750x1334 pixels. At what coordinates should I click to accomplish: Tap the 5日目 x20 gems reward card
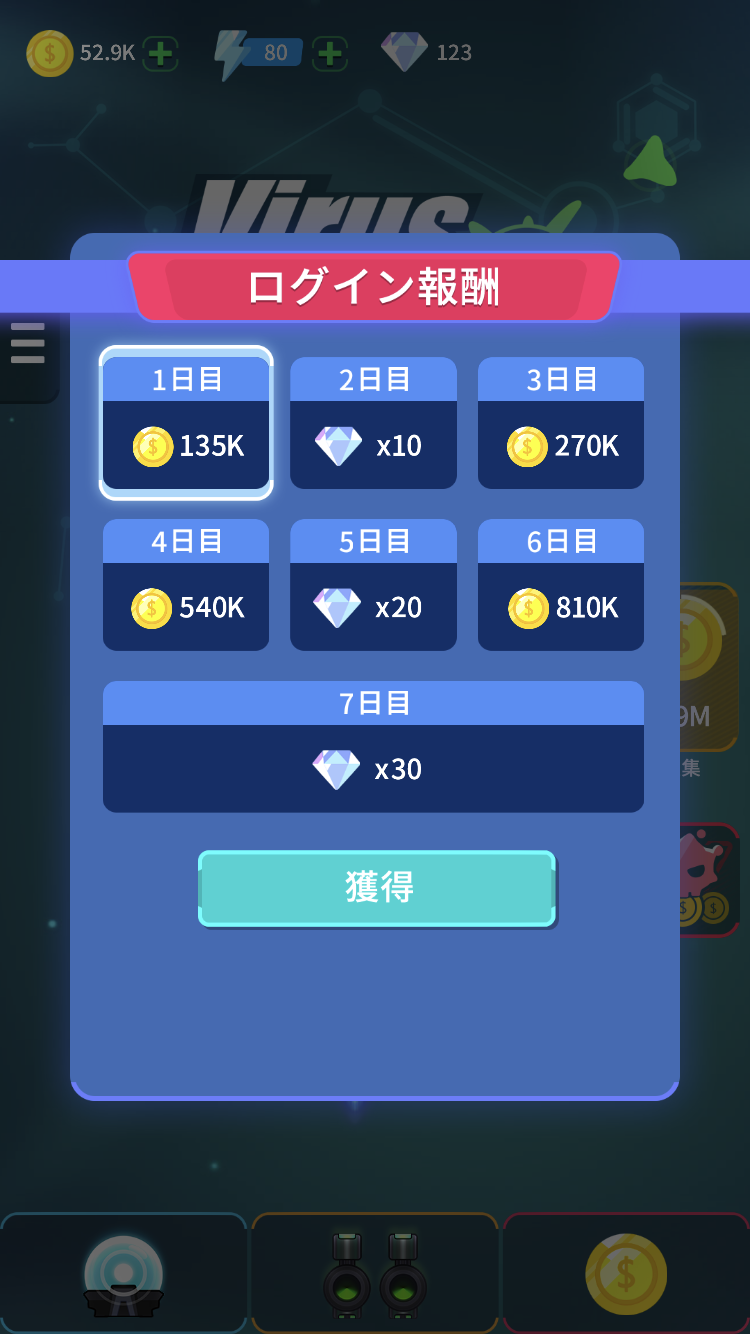[373, 585]
